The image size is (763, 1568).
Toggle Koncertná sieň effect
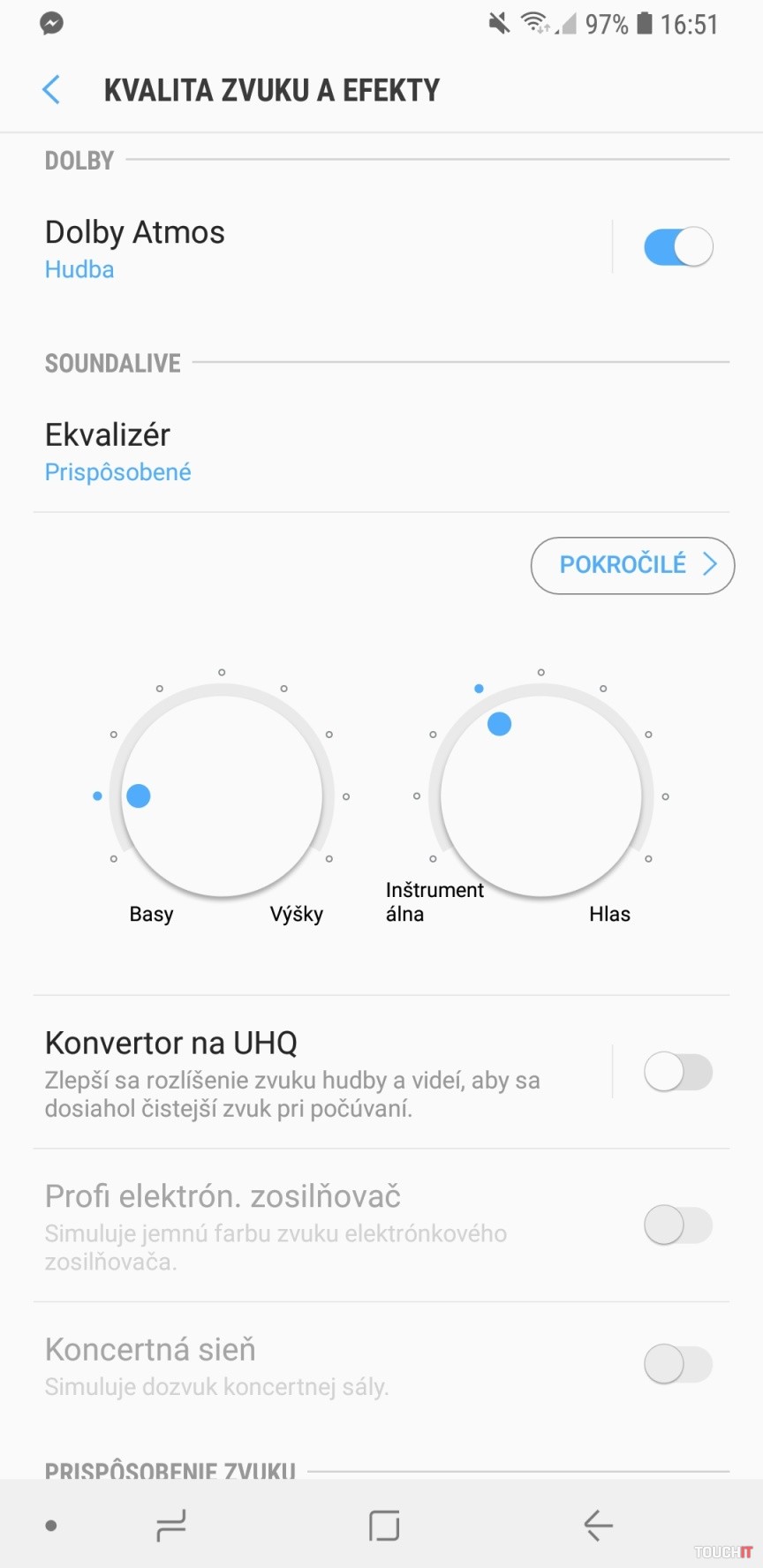(x=677, y=1364)
